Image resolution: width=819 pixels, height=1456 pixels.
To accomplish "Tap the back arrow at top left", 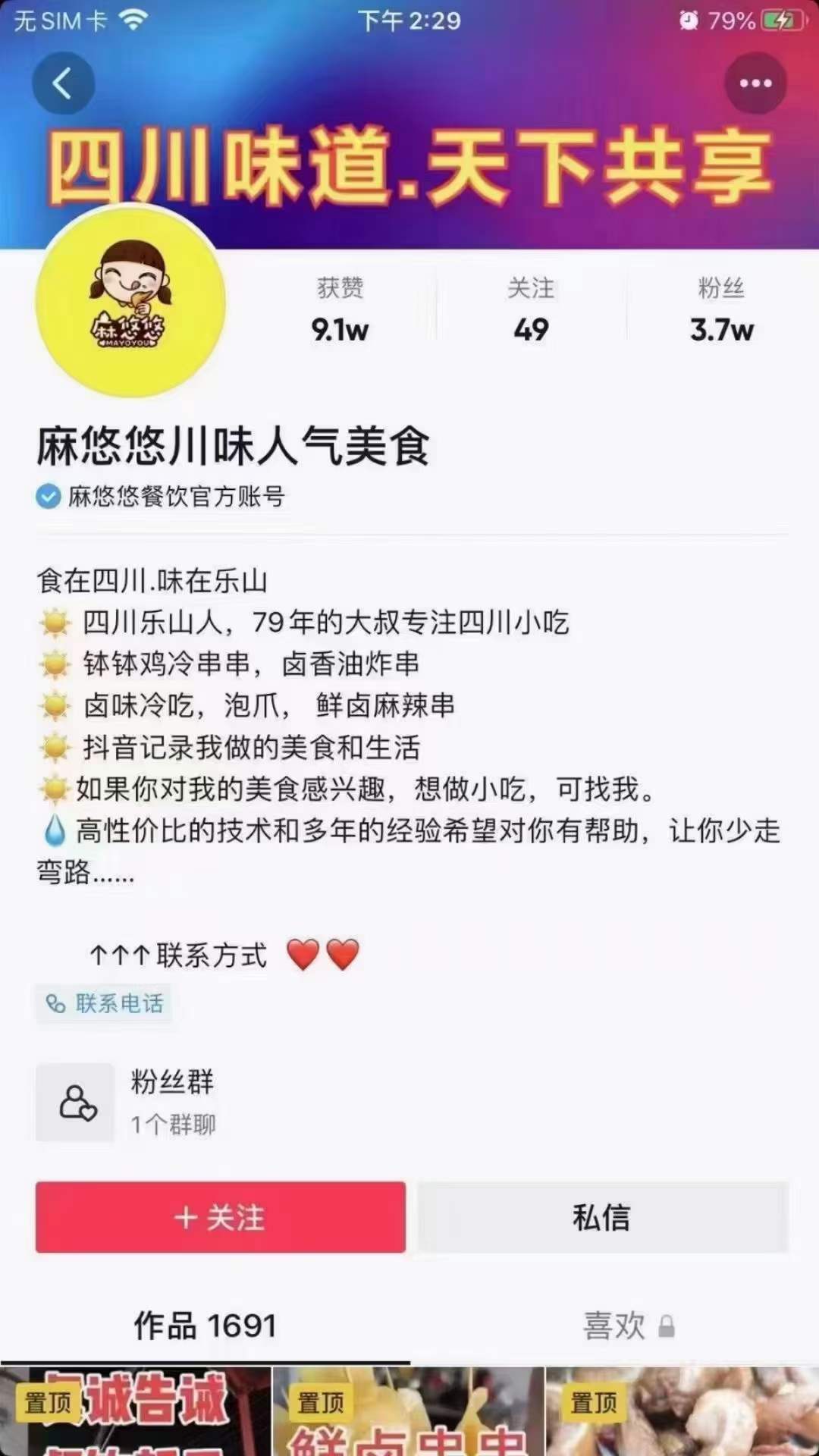I will pos(64,83).
